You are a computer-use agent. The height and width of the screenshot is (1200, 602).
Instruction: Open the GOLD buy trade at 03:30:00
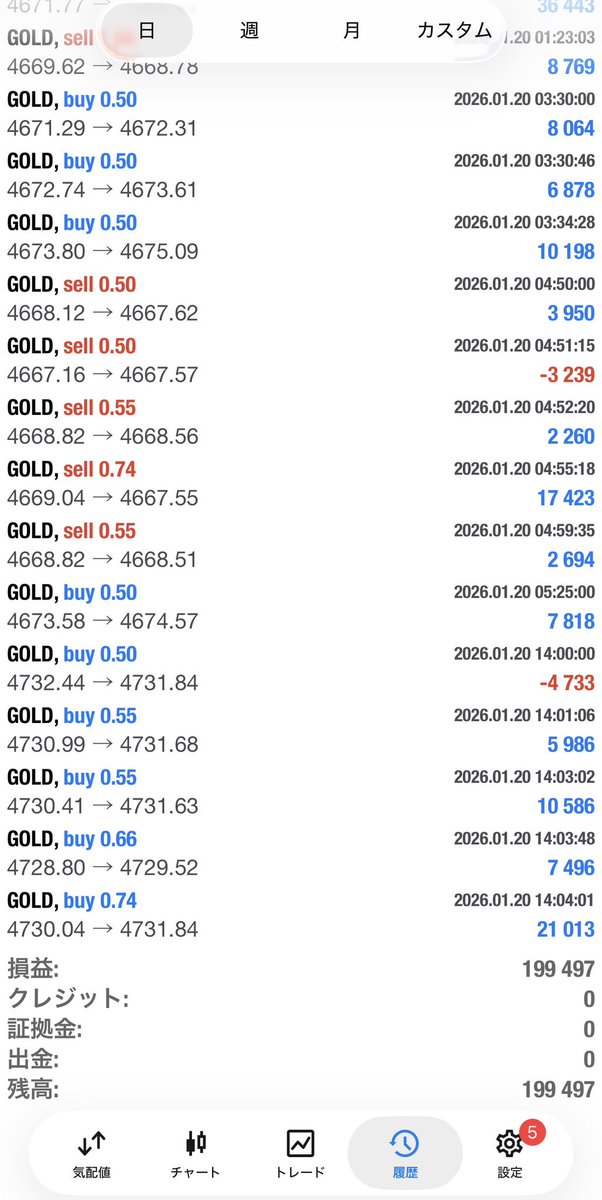pos(301,114)
